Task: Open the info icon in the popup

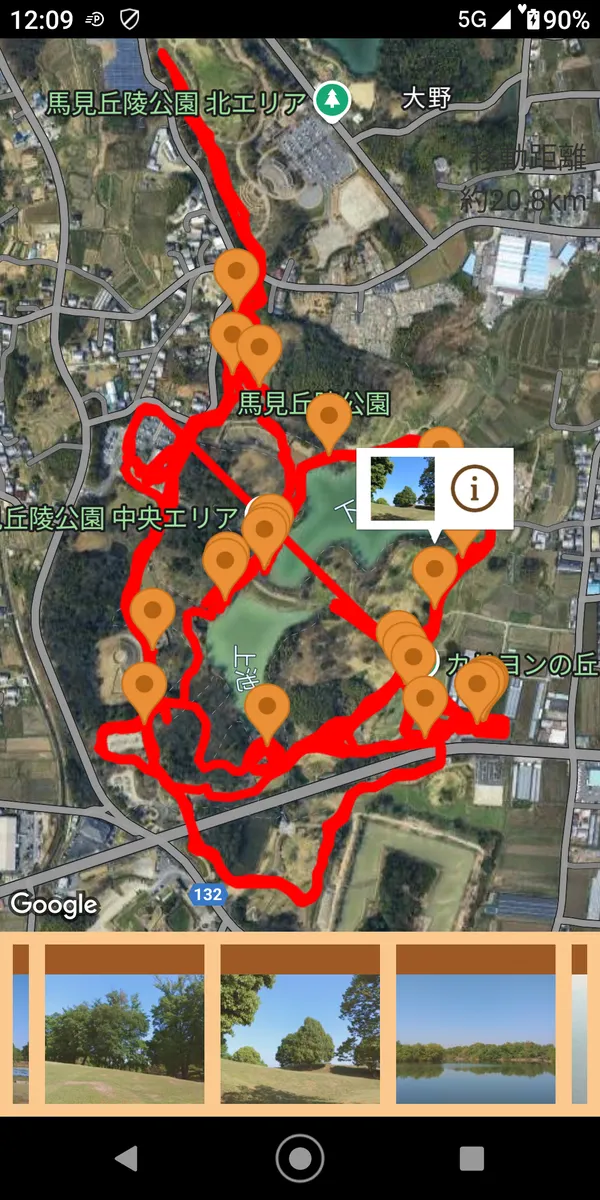Action: pos(474,488)
